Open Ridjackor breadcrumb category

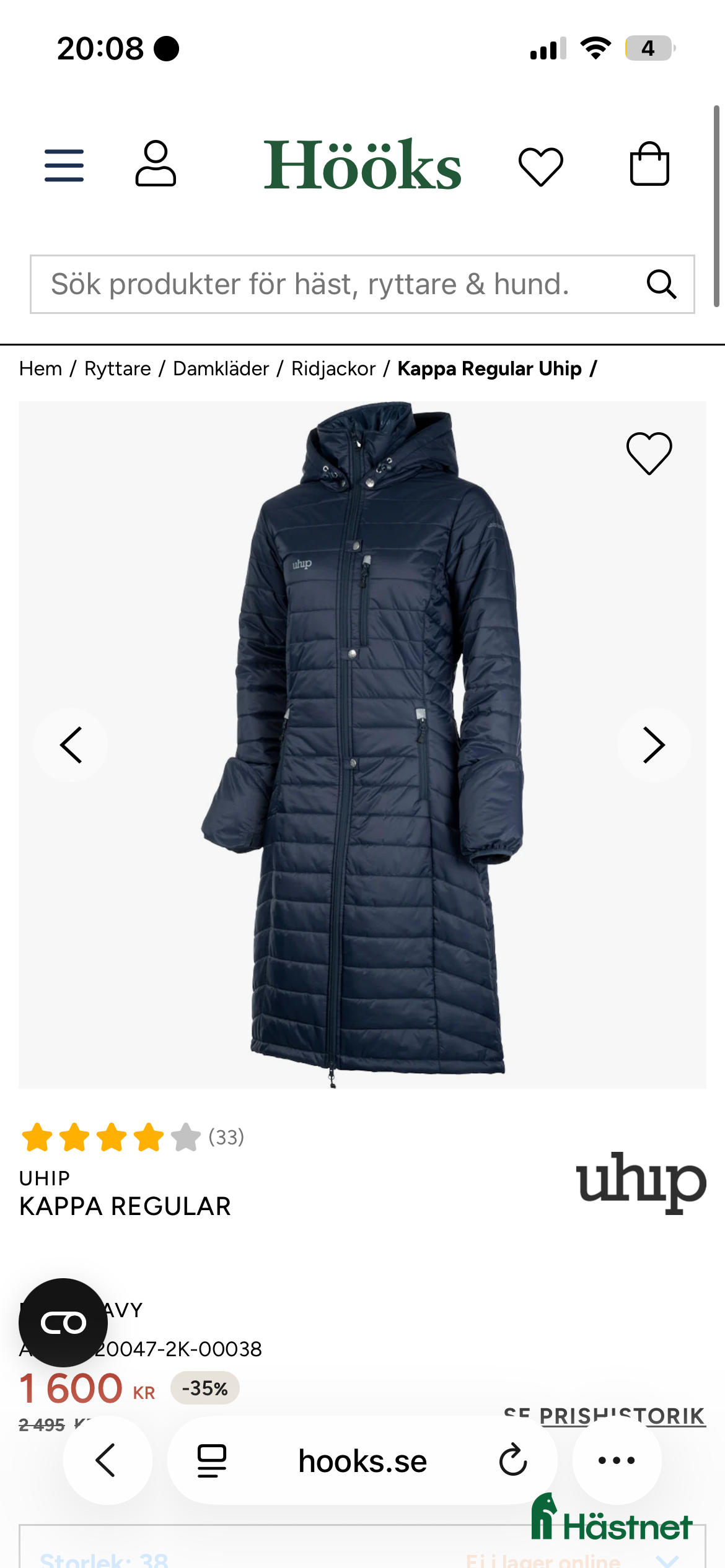pyautogui.click(x=333, y=368)
